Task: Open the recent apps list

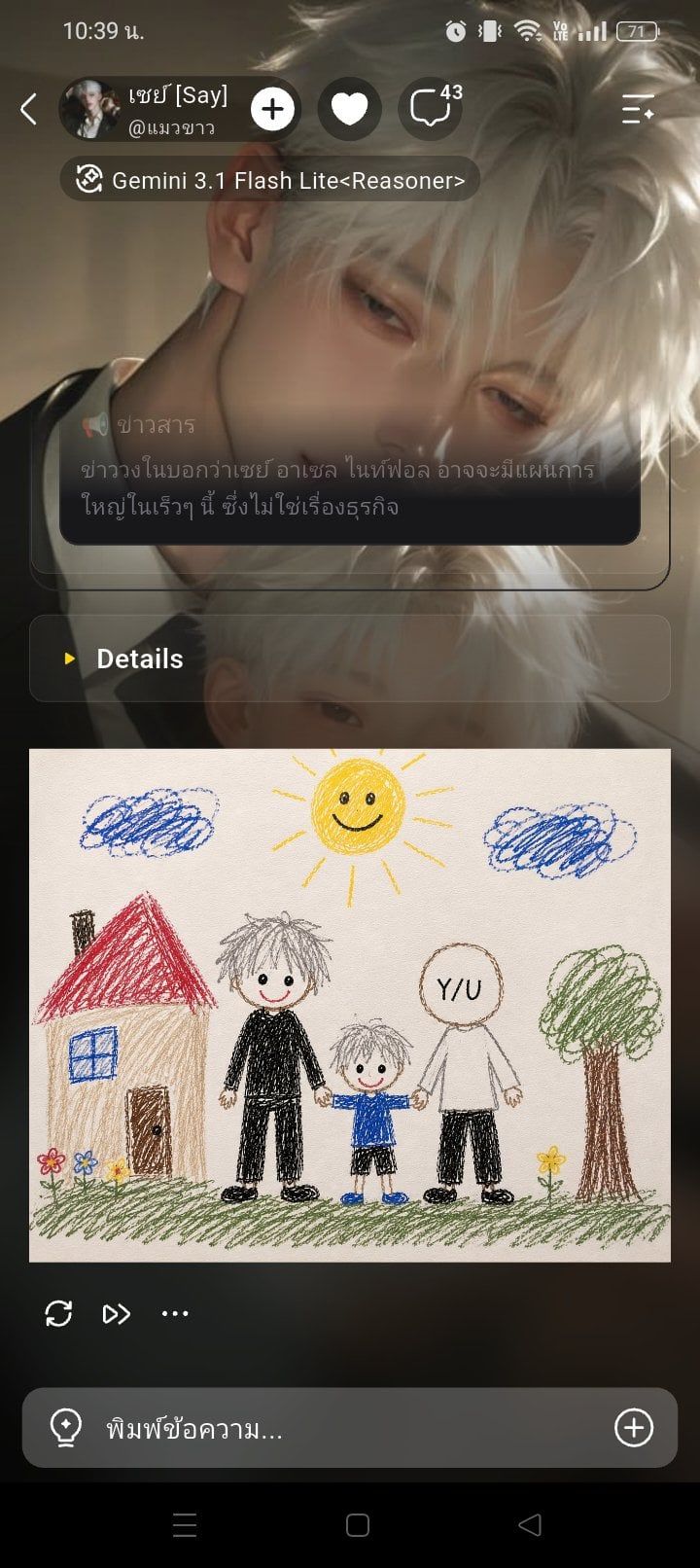Action: (x=185, y=1525)
